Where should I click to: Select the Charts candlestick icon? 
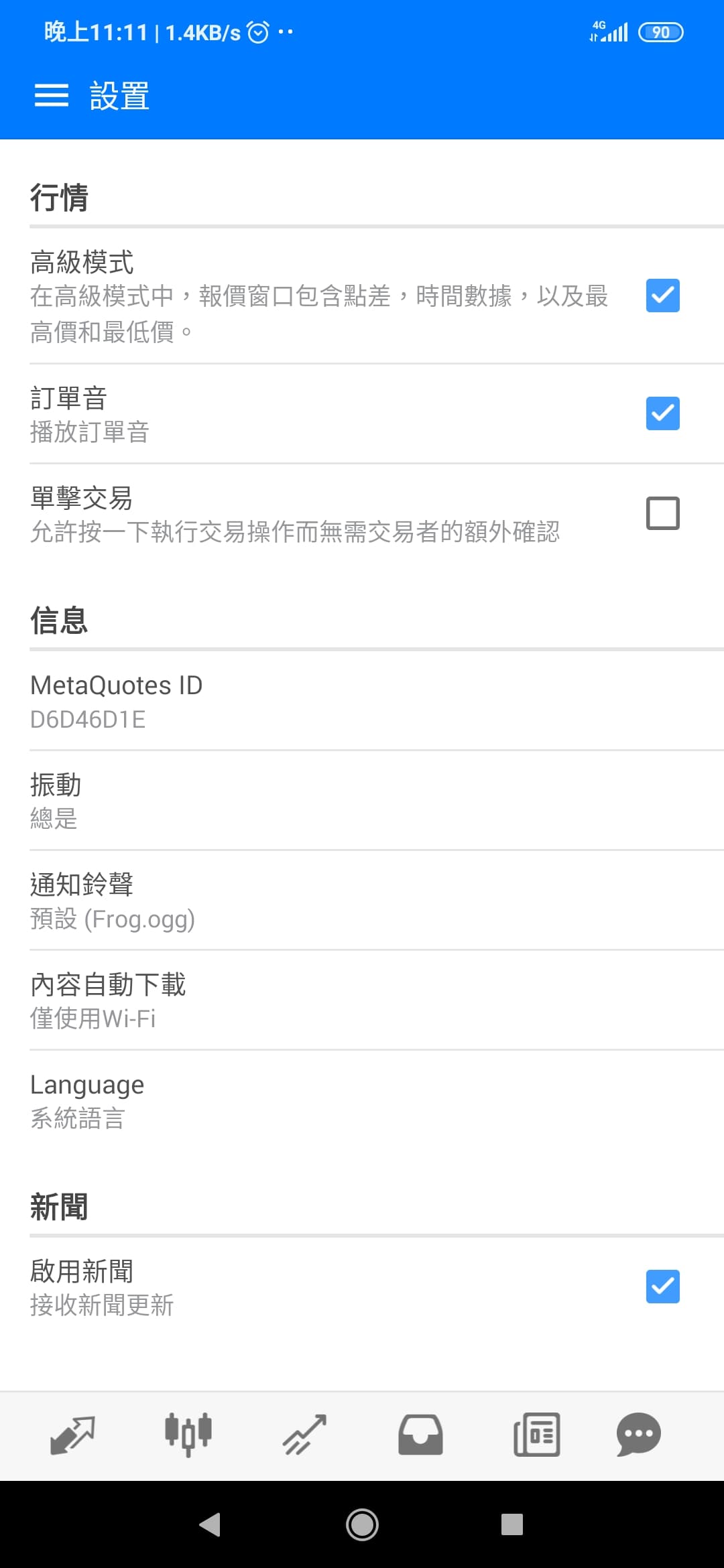[188, 1434]
